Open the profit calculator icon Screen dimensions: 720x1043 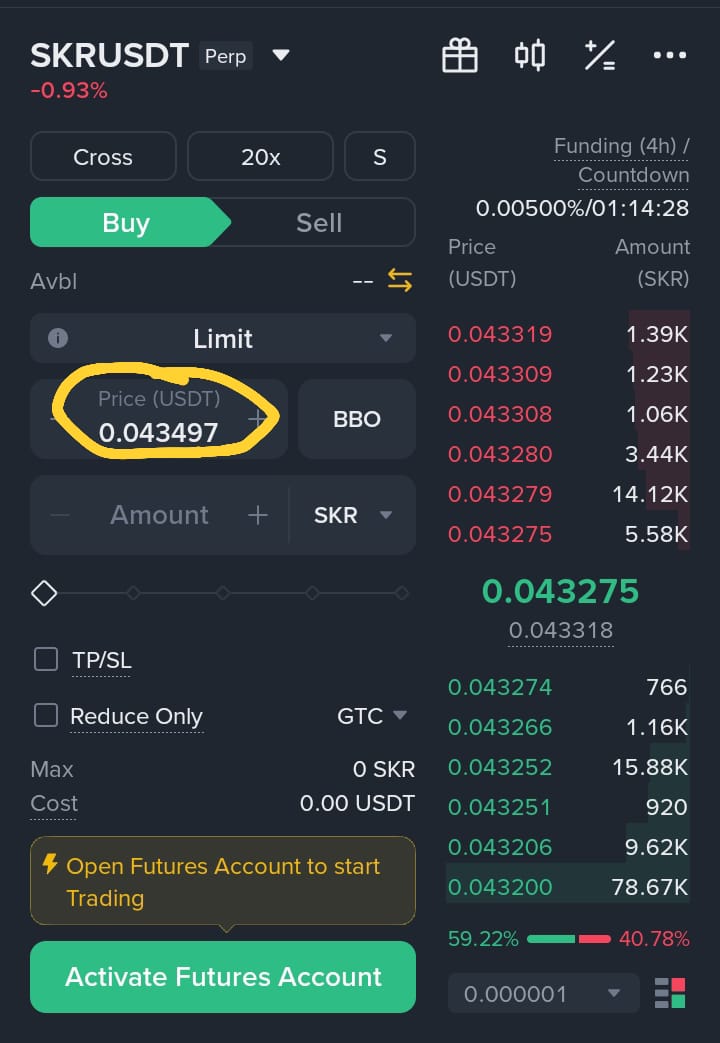(600, 55)
